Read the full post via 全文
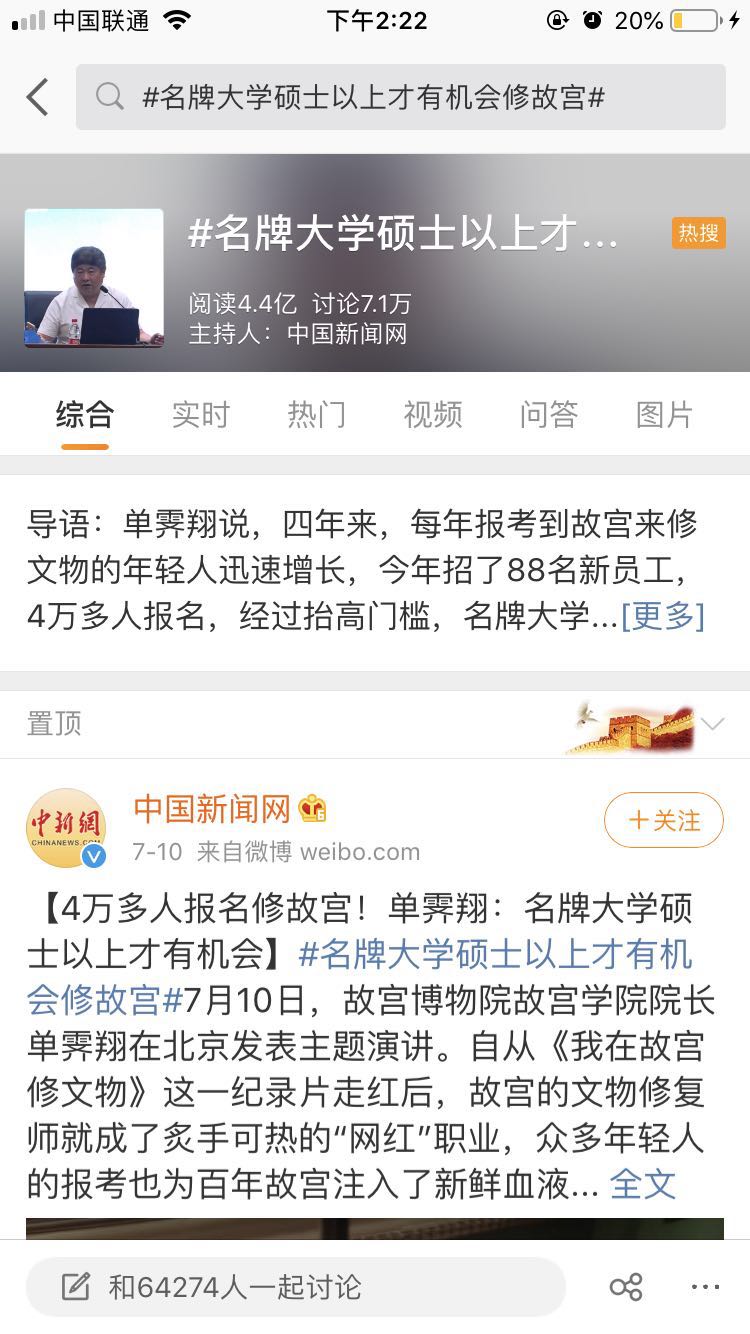The width and height of the screenshot is (750, 1334). (x=642, y=1185)
